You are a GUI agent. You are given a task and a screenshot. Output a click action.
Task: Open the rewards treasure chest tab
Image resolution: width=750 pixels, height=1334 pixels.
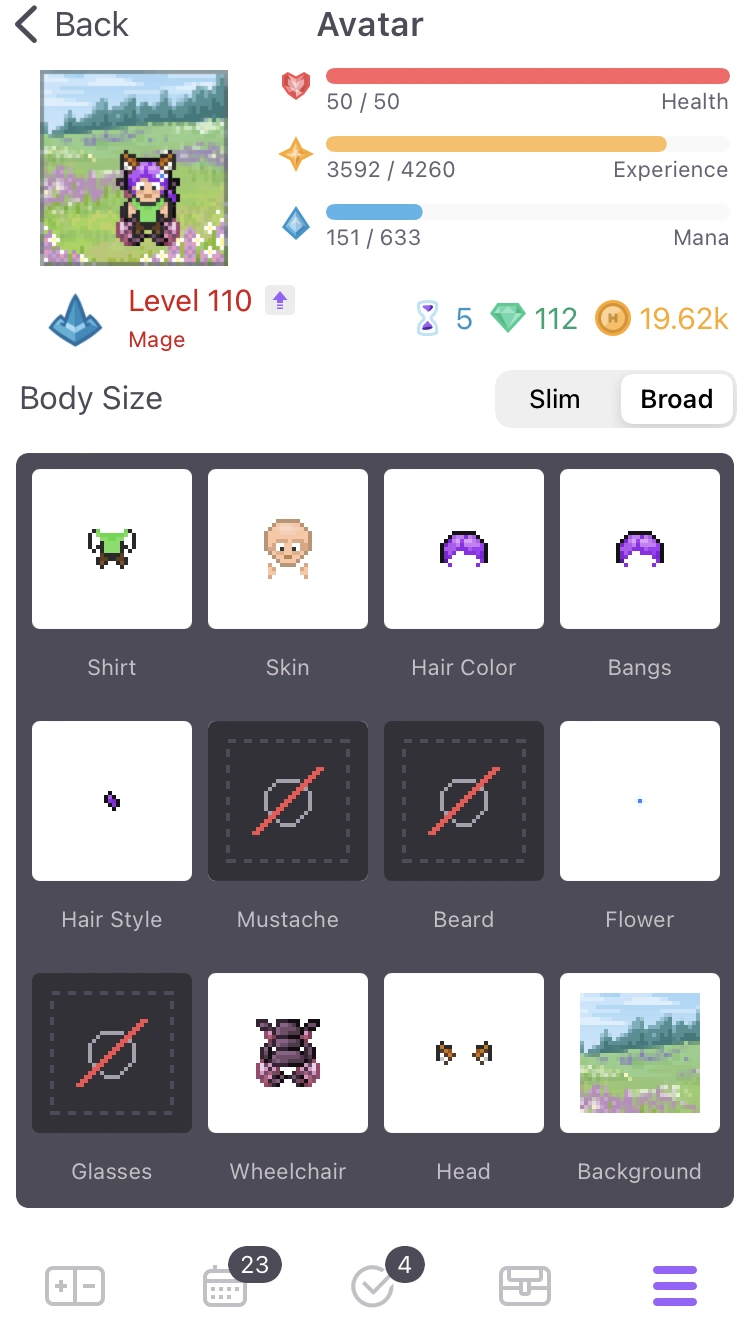[525, 1286]
